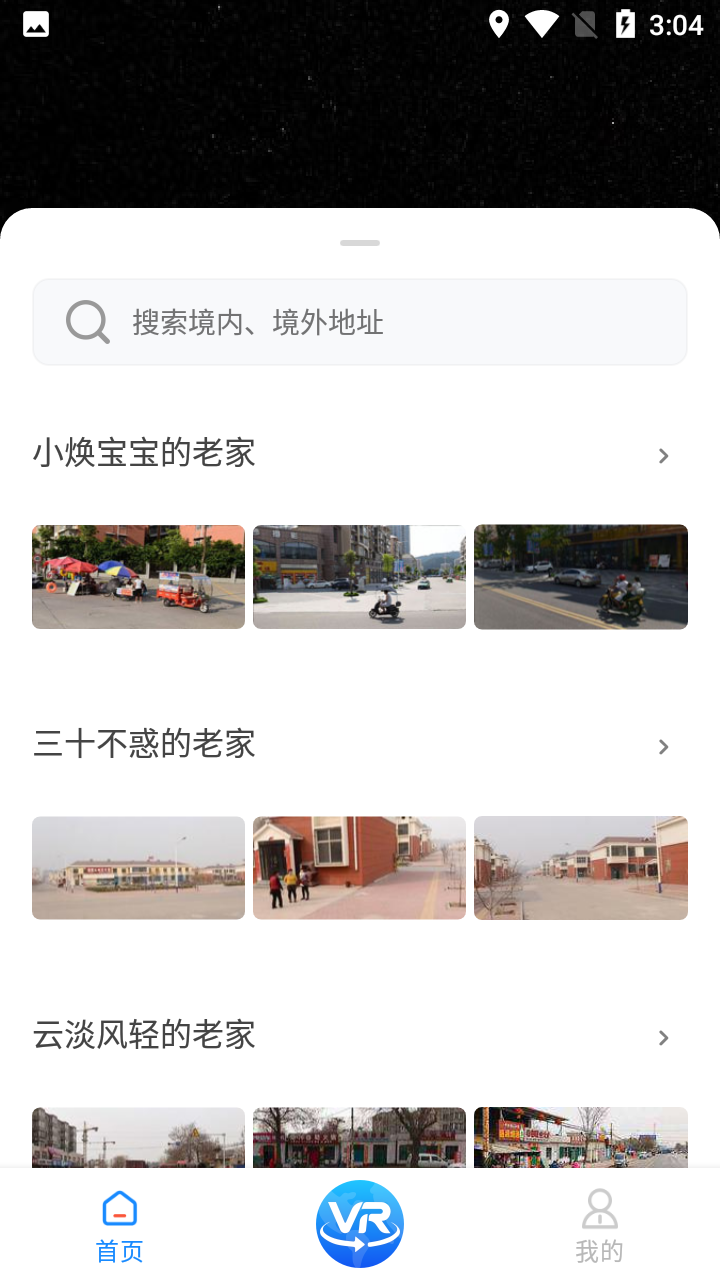Image resolution: width=720 pixels, height=1280 pixels.
Task: Tap the central VR globe icon
Action: [359, 1223]
